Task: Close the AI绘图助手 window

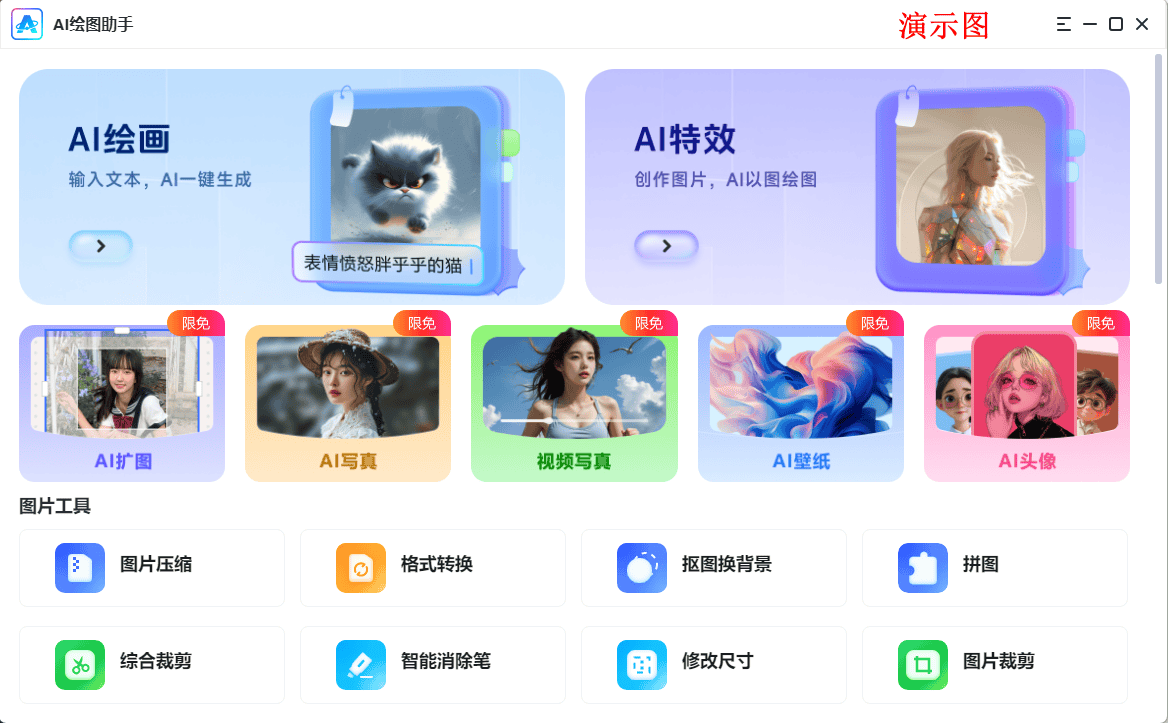Action: (x=1142, y=24)
